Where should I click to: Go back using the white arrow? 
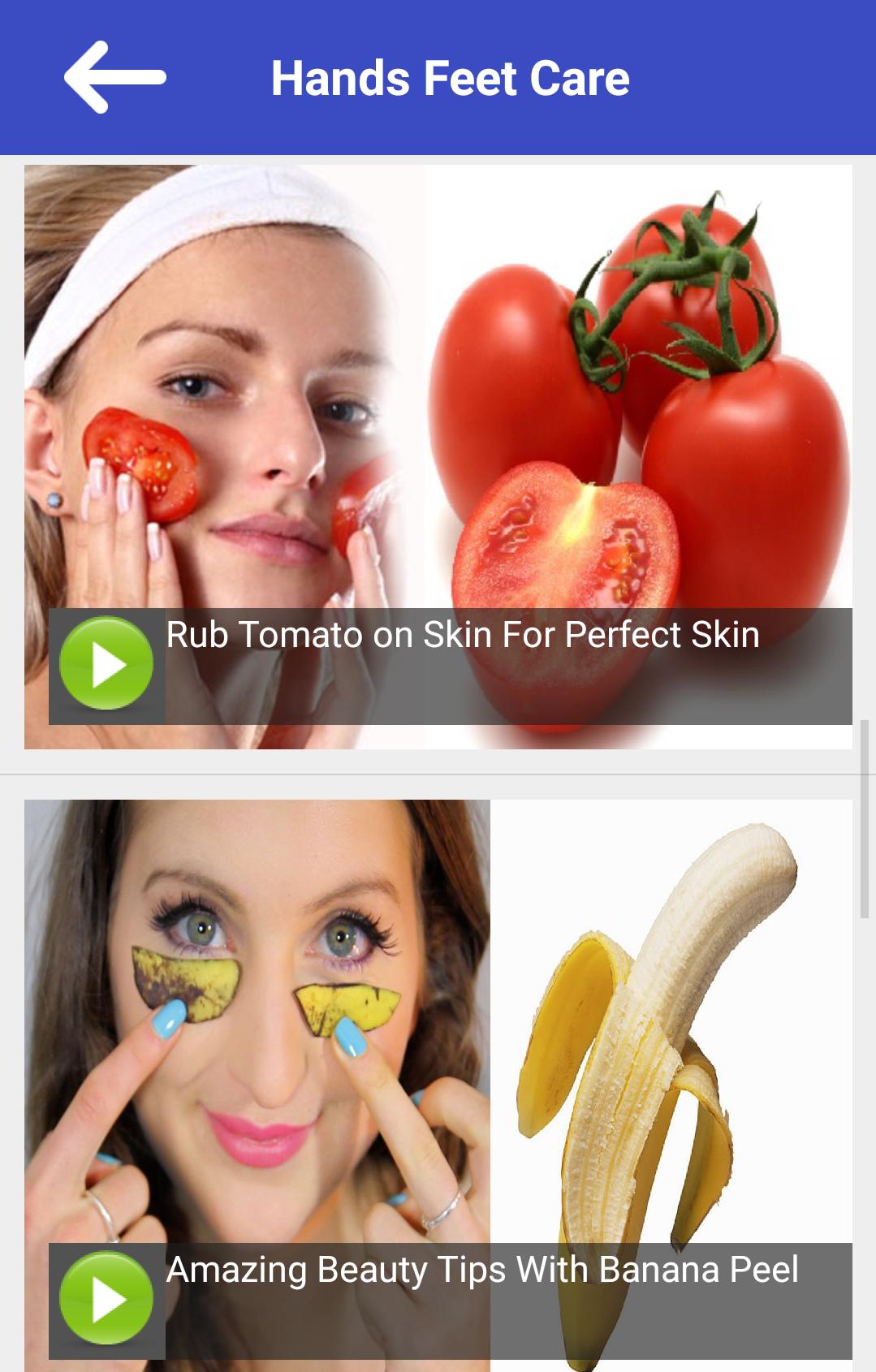pos(114,78)
